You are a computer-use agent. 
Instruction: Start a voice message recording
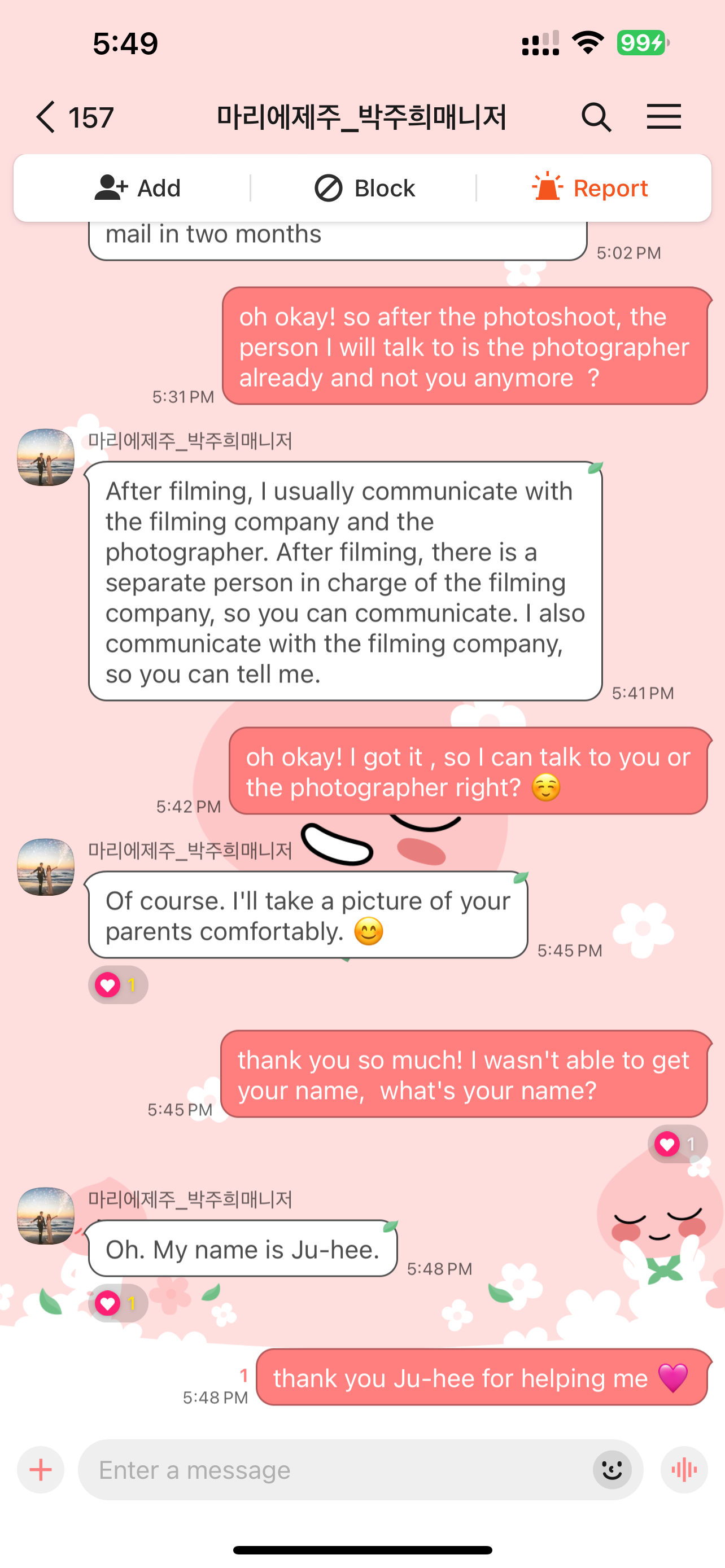point(684,1470)
